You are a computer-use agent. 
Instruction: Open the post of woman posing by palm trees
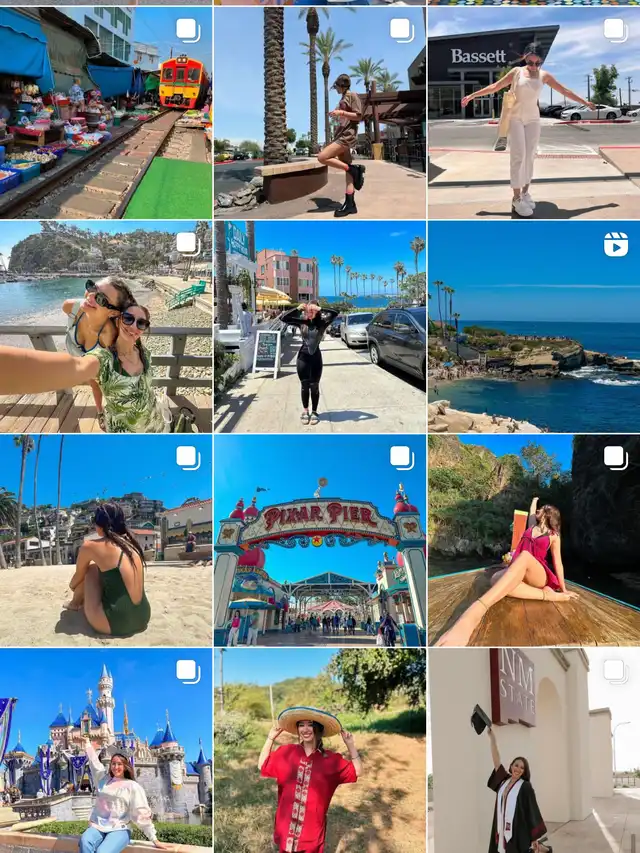pos(319,112)
